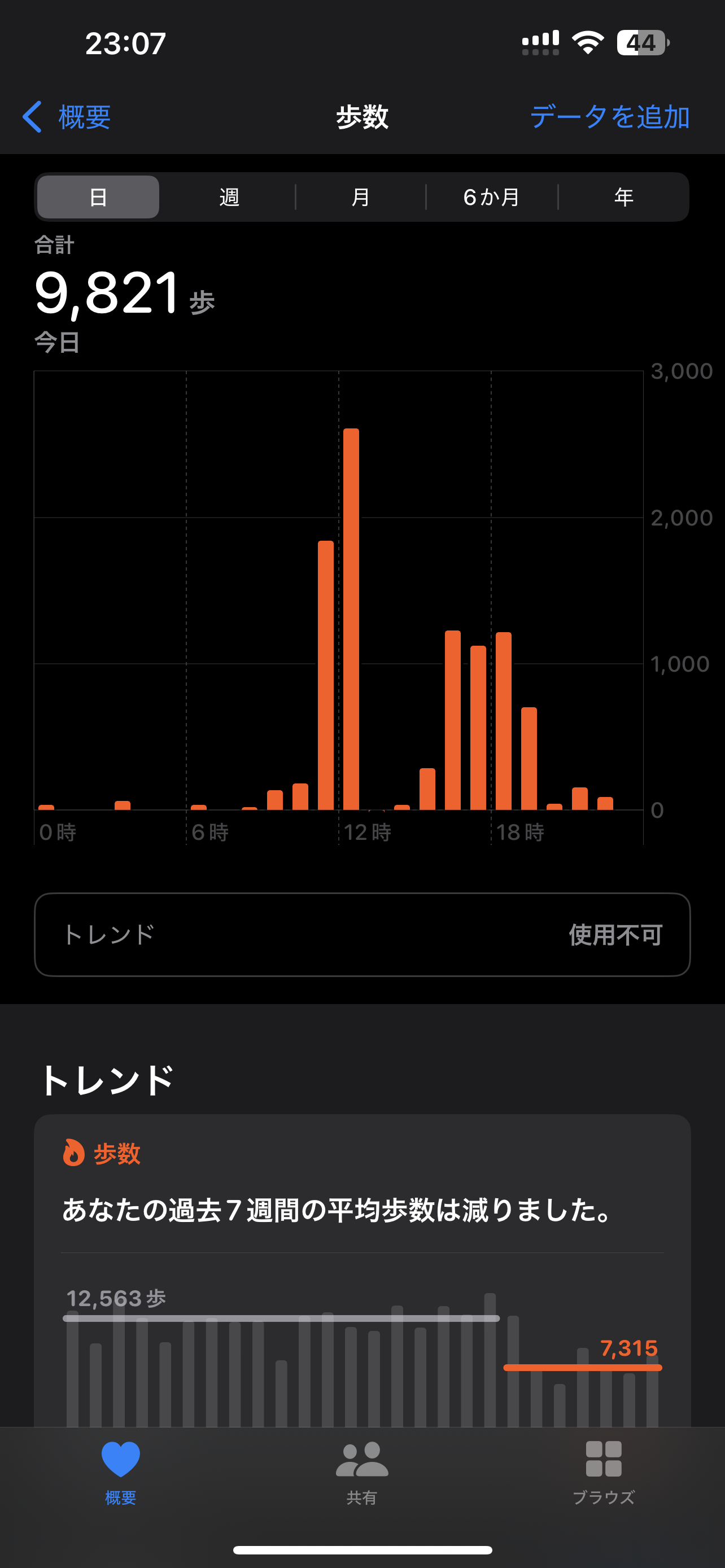Open the 概要 bottom tab
The image size is (725, 1568).
coord(120,1472)
